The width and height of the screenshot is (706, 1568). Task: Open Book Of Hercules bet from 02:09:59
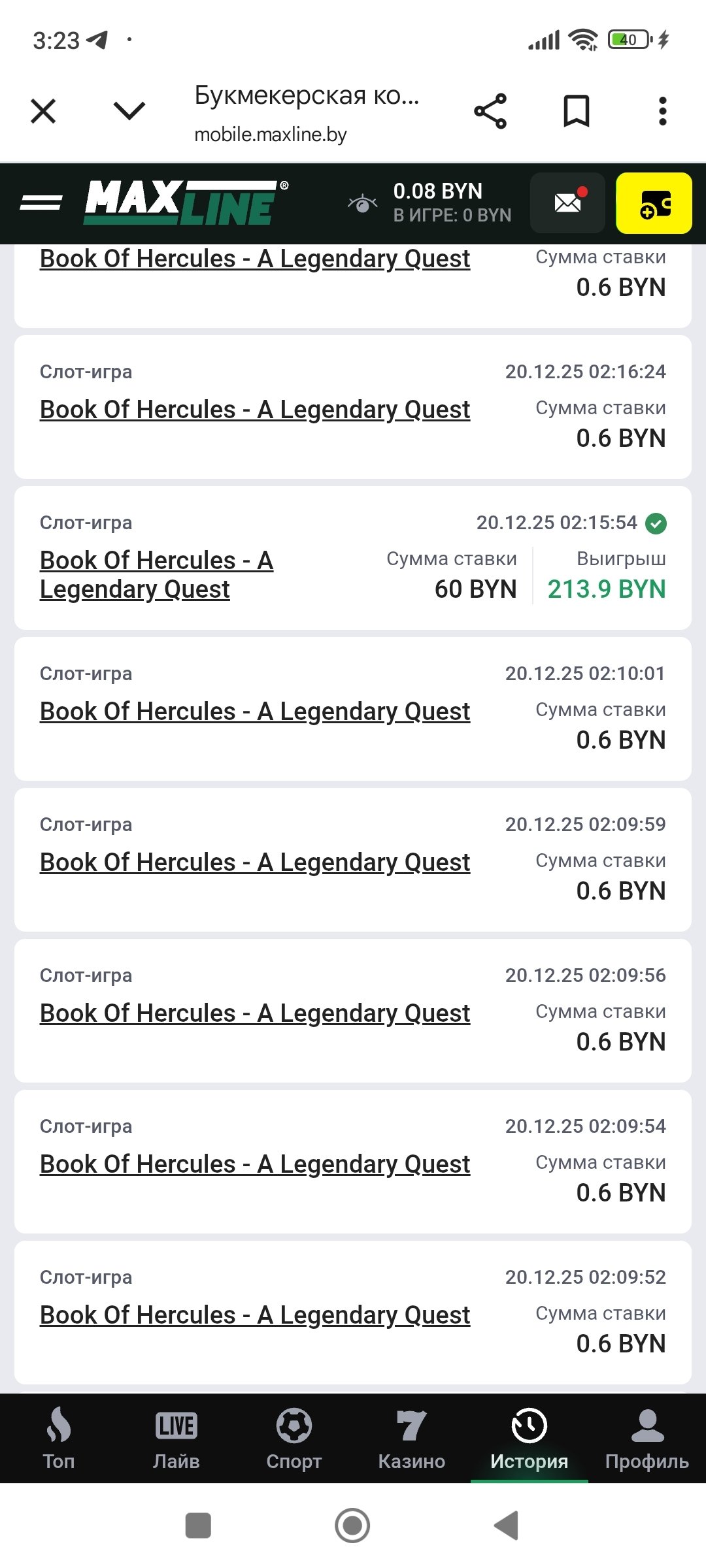(255, 862)
